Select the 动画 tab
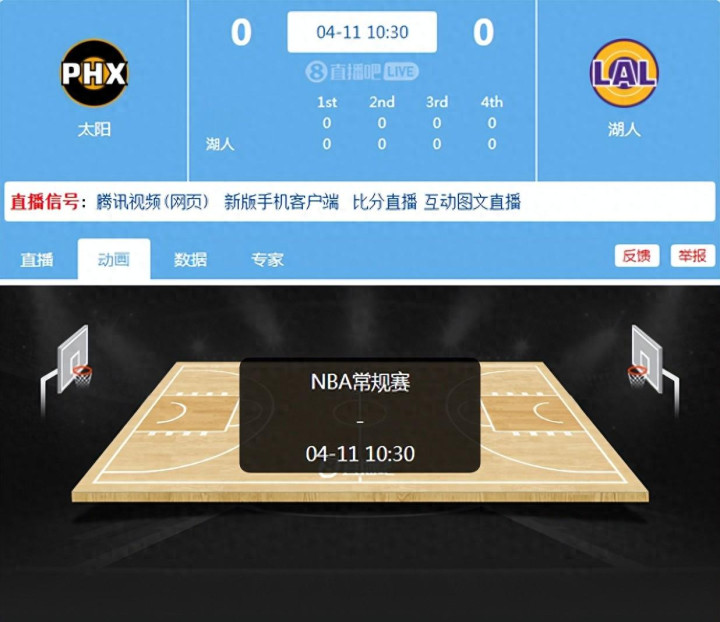Screen dimensions: 720x622 tap(114, 259)
